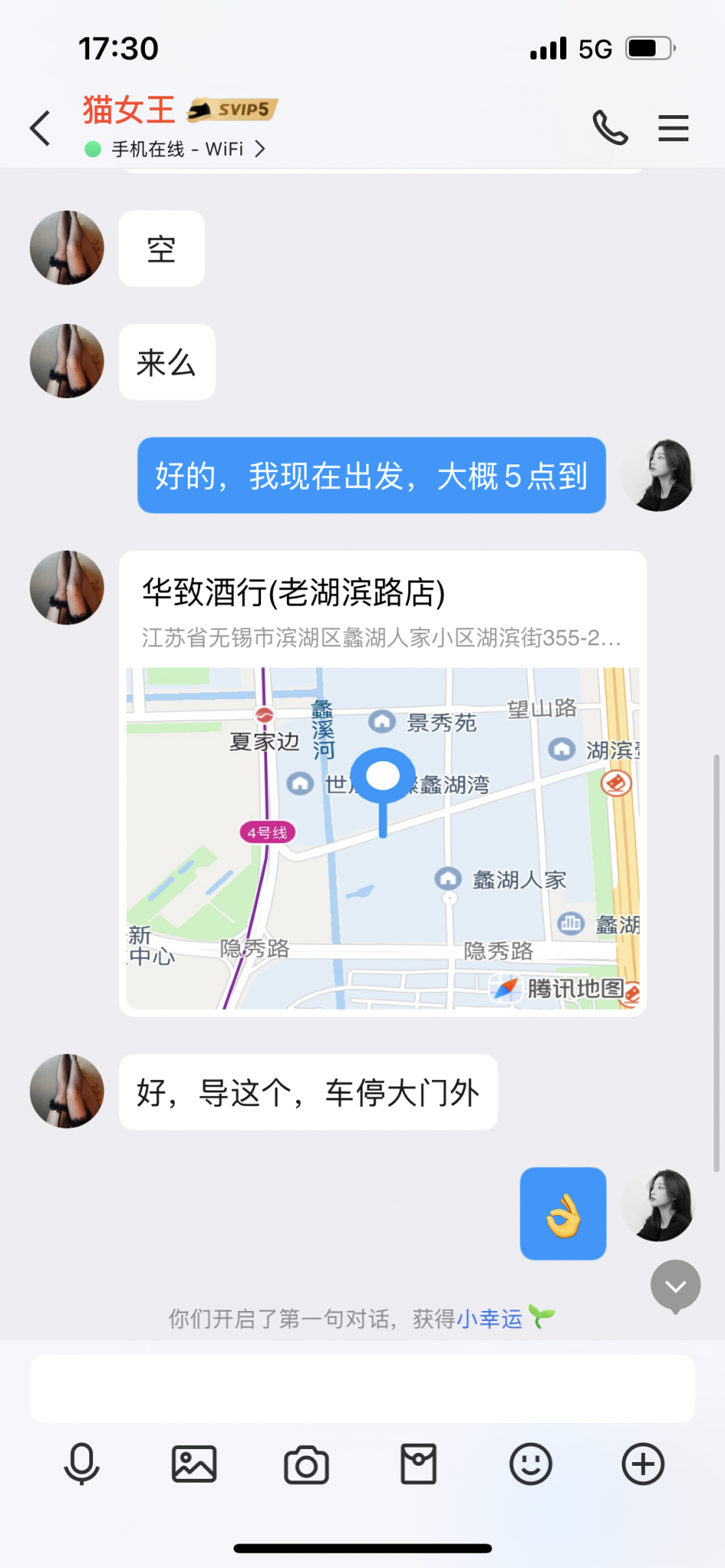Tap the 小幸运 link

pos(489,1318)
